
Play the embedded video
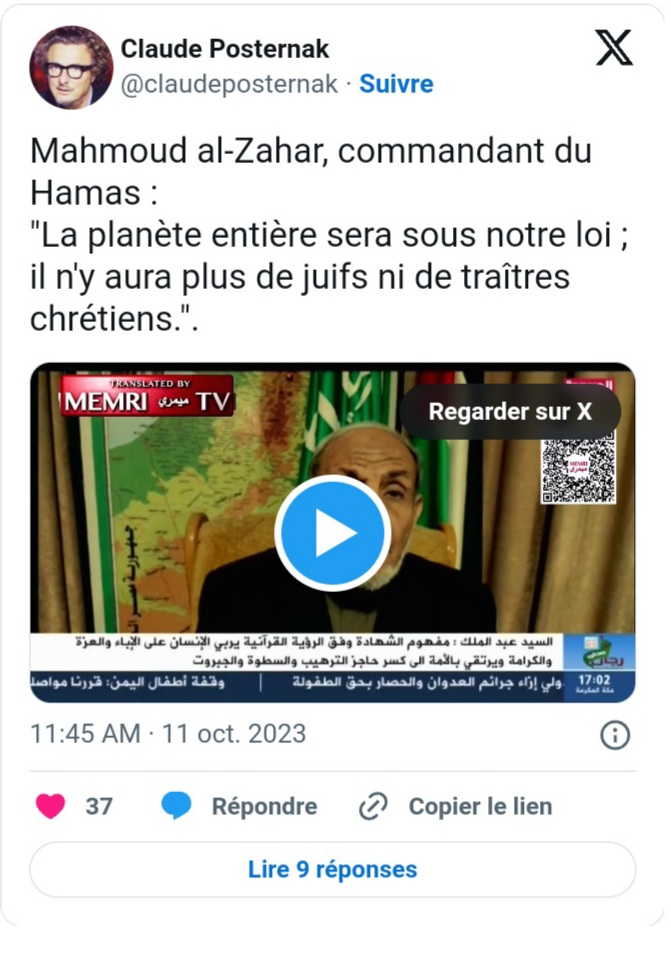(332, 533)
